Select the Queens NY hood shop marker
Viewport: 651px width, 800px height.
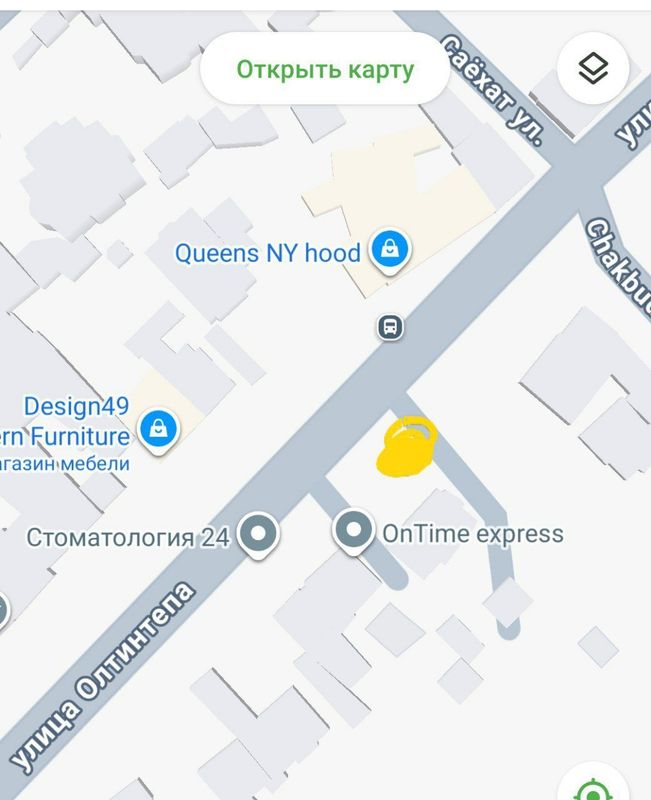[388, 251]
